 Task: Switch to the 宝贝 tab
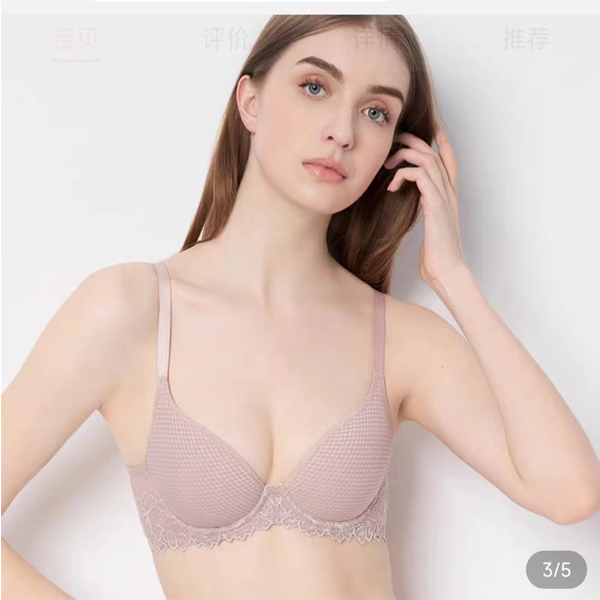click(x=76, y=39)
